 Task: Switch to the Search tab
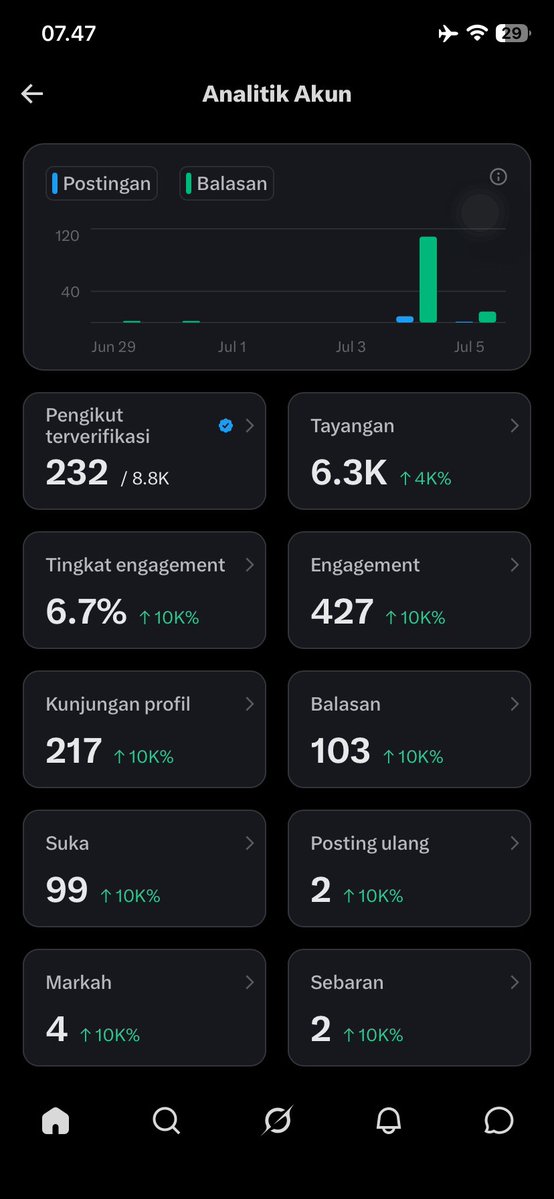(x=166, y=1121)
